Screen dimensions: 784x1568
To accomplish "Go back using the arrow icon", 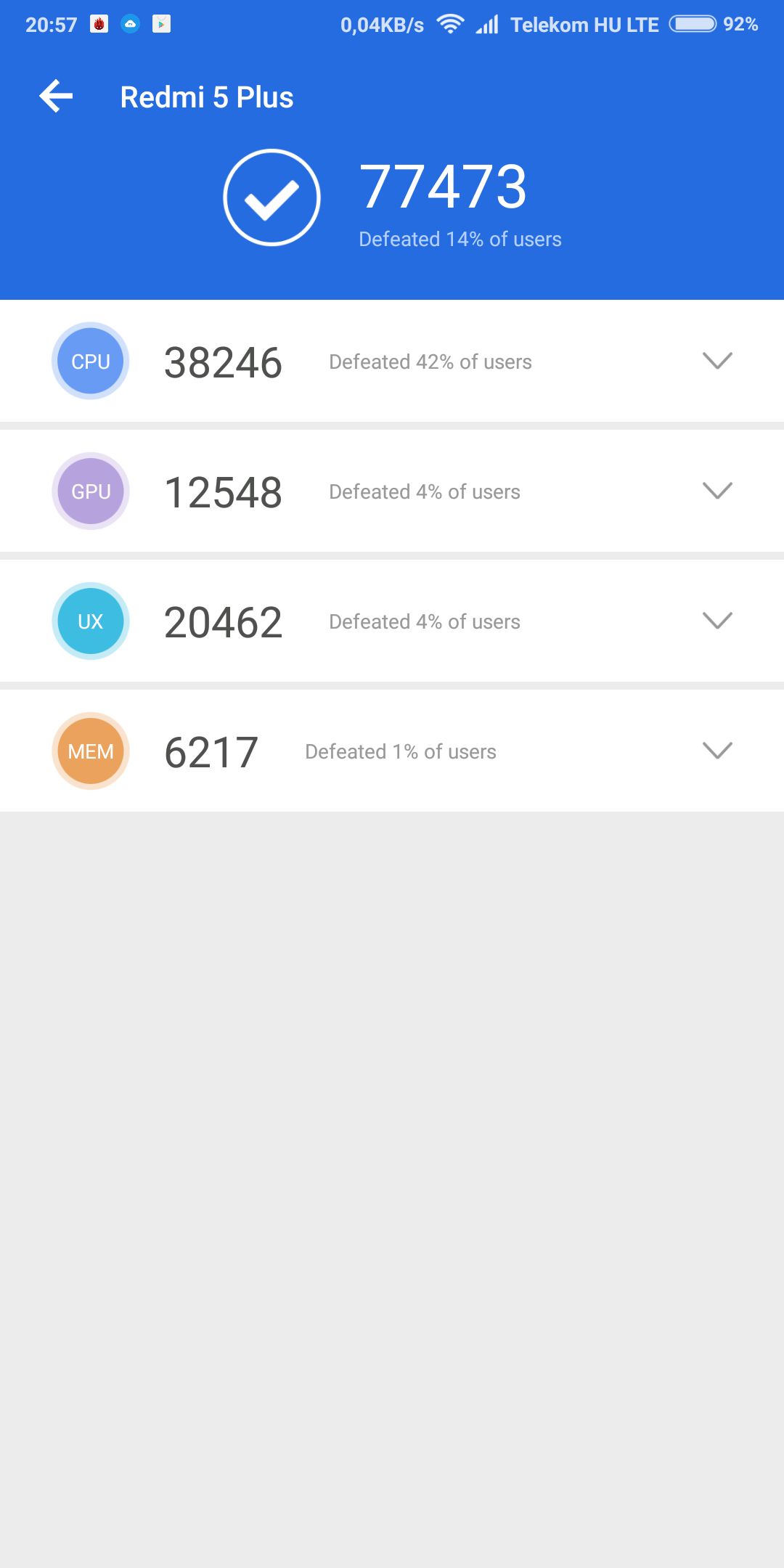I will (57, 97).
